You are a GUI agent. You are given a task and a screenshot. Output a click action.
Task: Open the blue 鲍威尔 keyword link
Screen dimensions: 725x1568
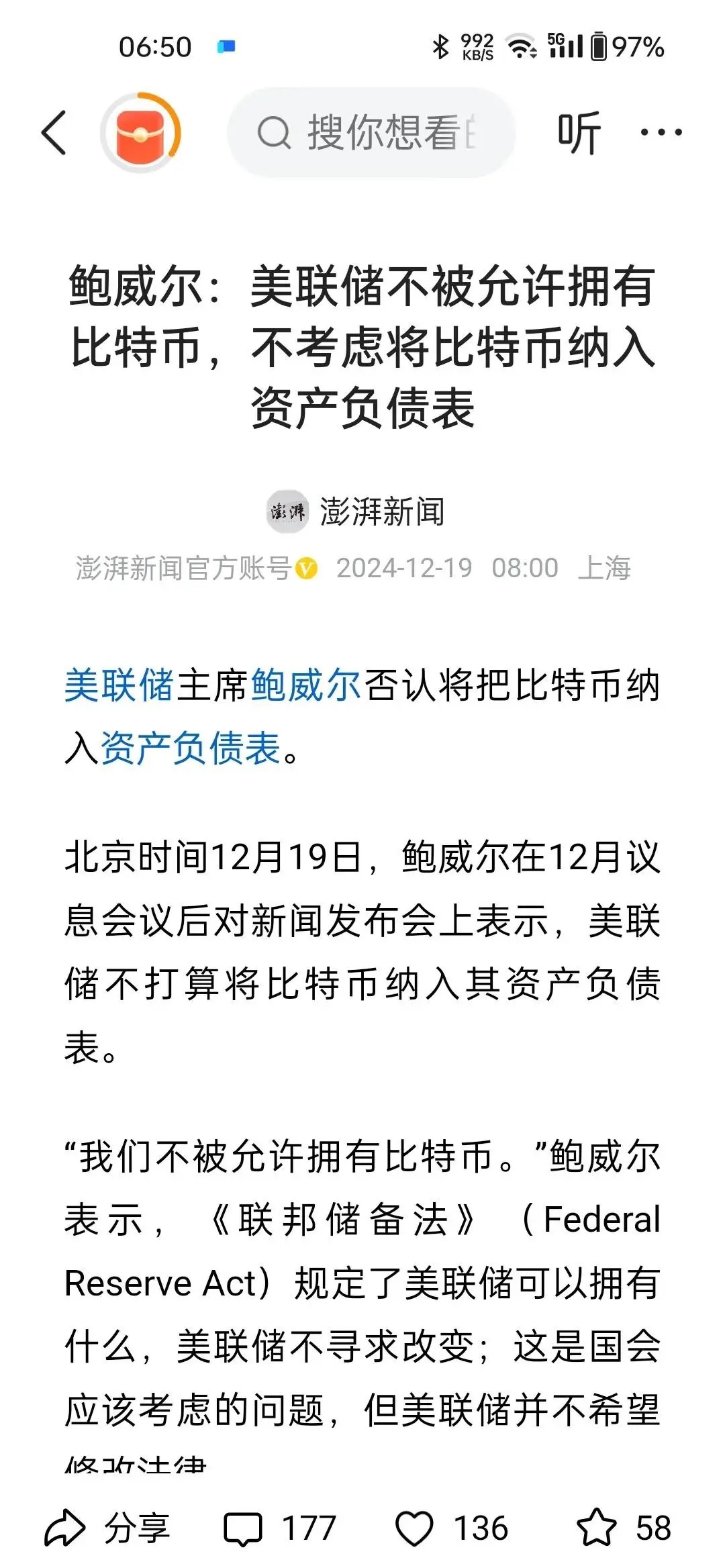point(306,686)
